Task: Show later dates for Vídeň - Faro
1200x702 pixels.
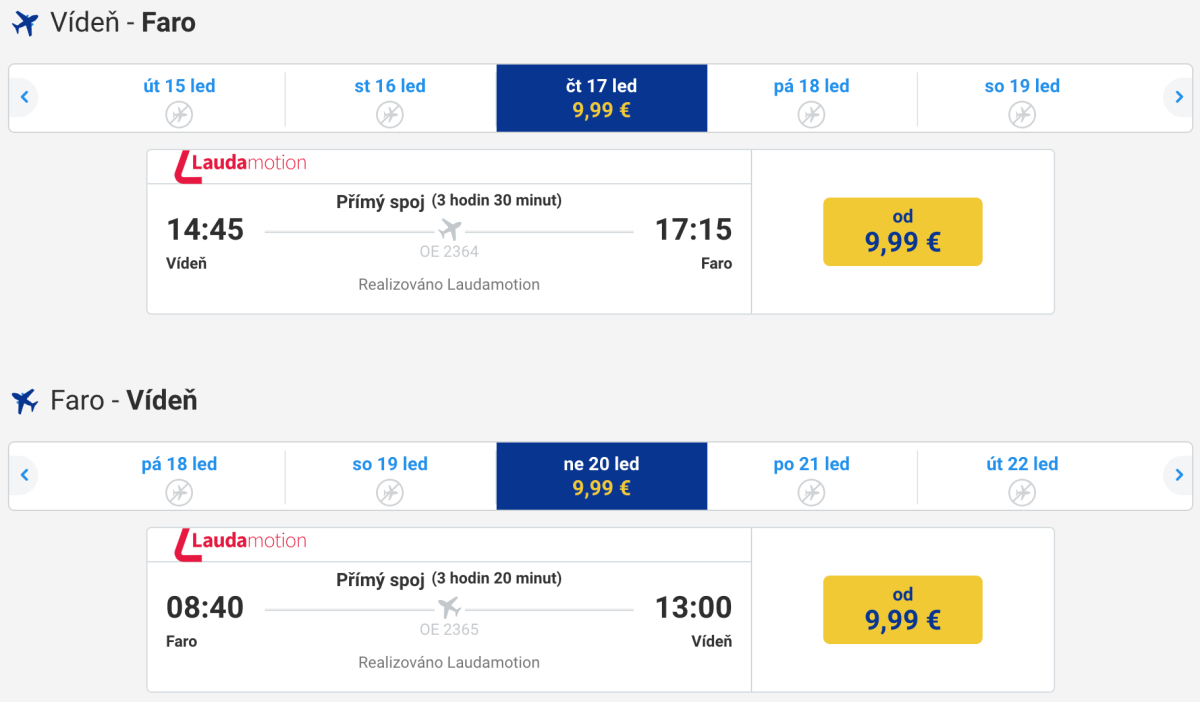Action: pos(1179,98)
